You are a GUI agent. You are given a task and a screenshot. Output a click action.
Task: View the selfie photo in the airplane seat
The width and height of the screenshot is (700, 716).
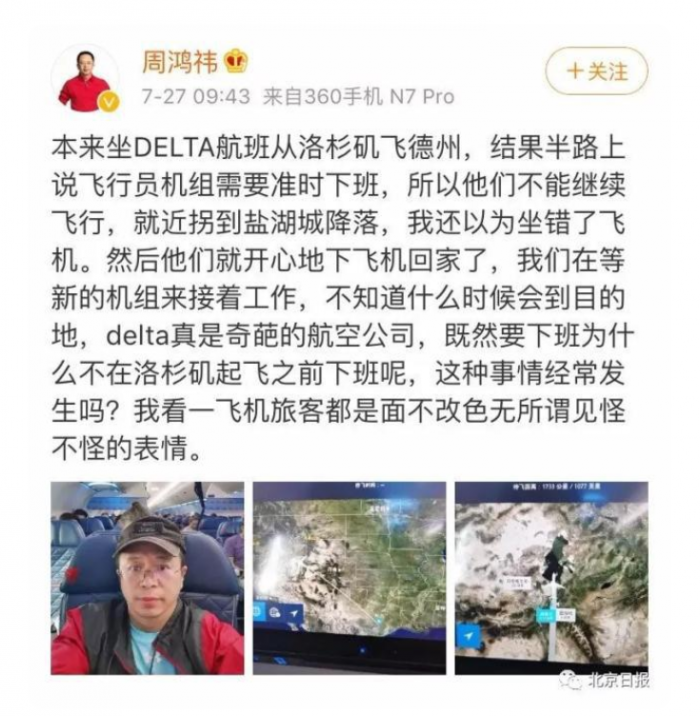(147, 577)
